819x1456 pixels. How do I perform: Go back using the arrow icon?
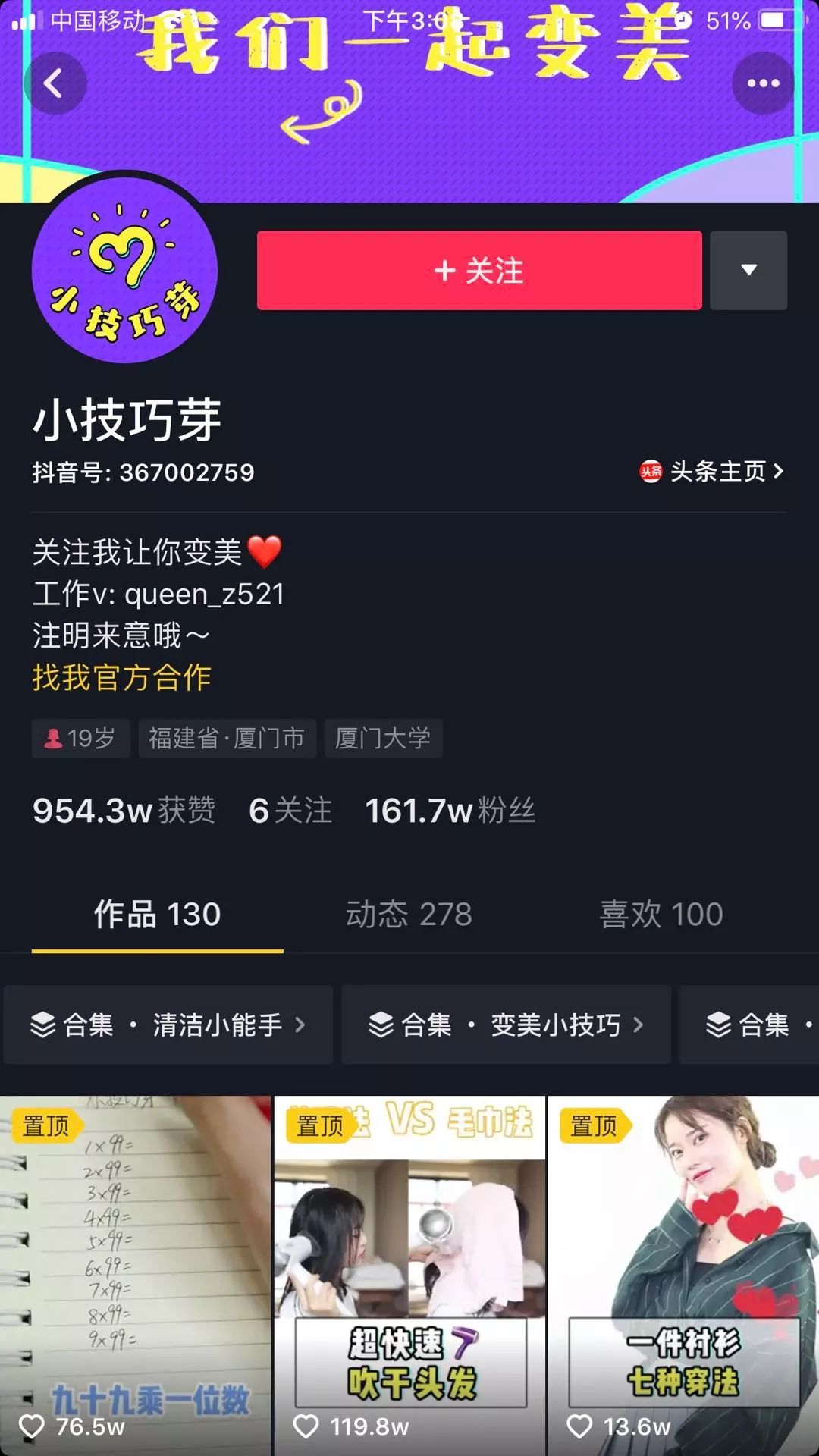(55, 83)
